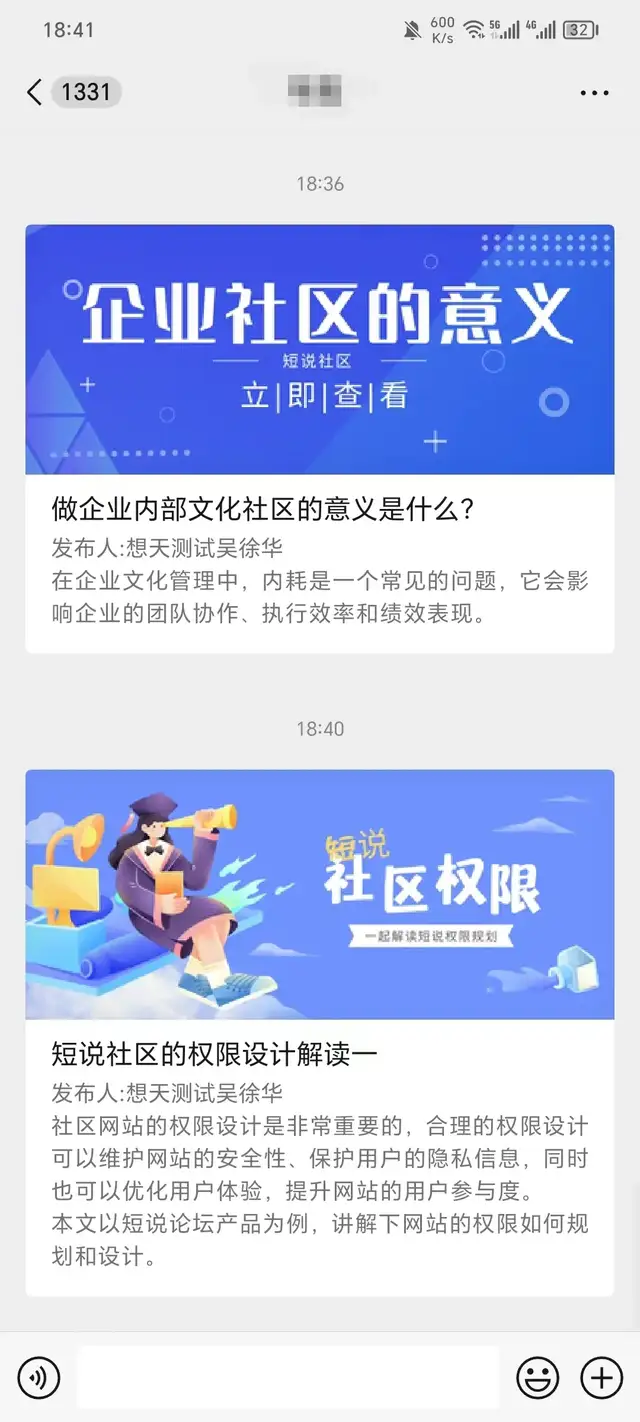Open the emoji picker
The width and height of the screenshot is (640, 1422).
click(537, 1378)
